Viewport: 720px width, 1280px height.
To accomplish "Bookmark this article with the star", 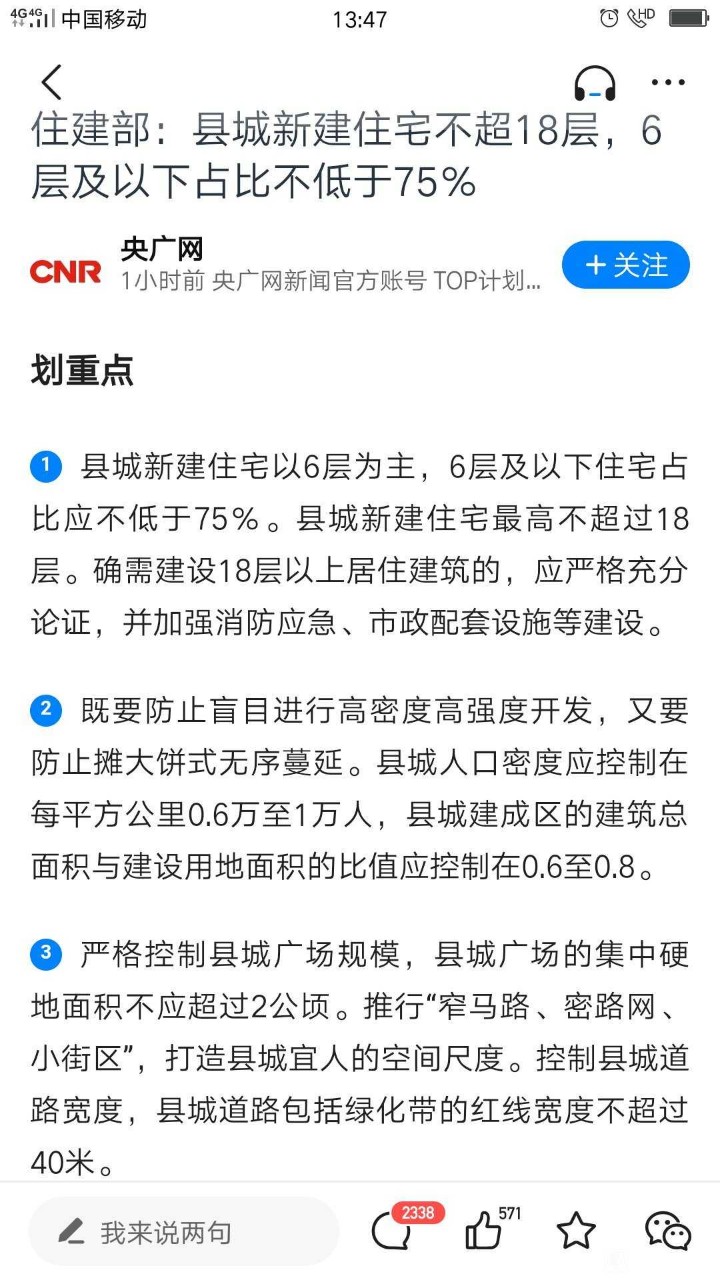I will (576, 1231).
